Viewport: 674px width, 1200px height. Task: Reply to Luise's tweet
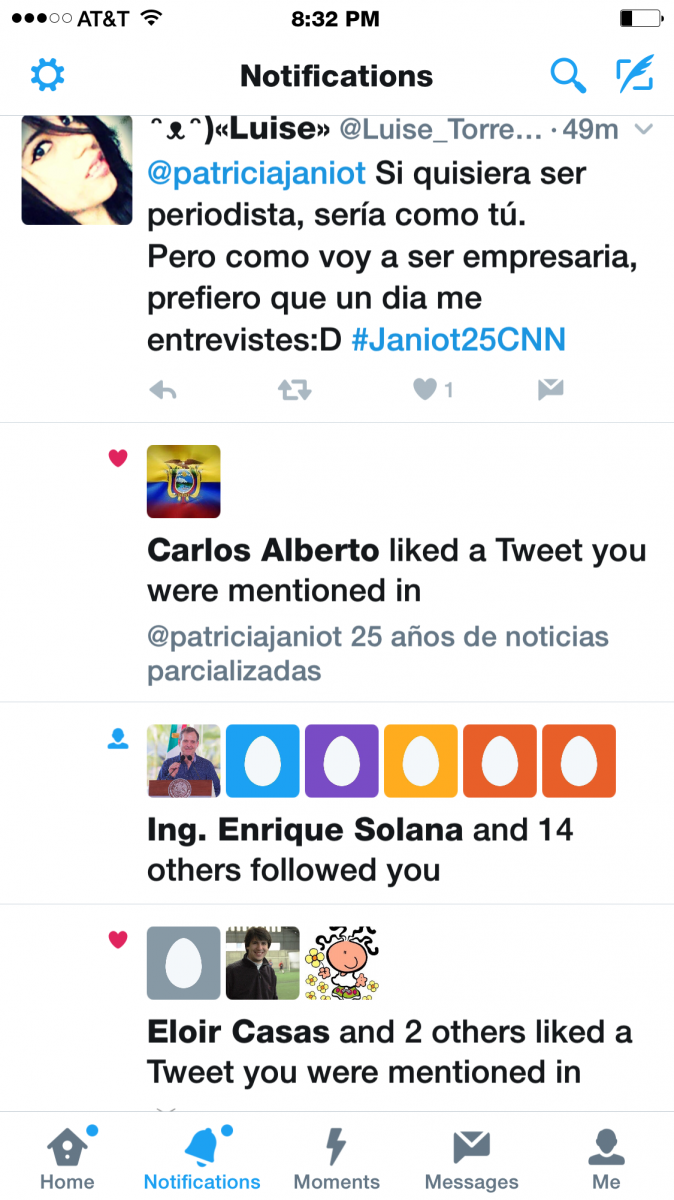point(162,390)
